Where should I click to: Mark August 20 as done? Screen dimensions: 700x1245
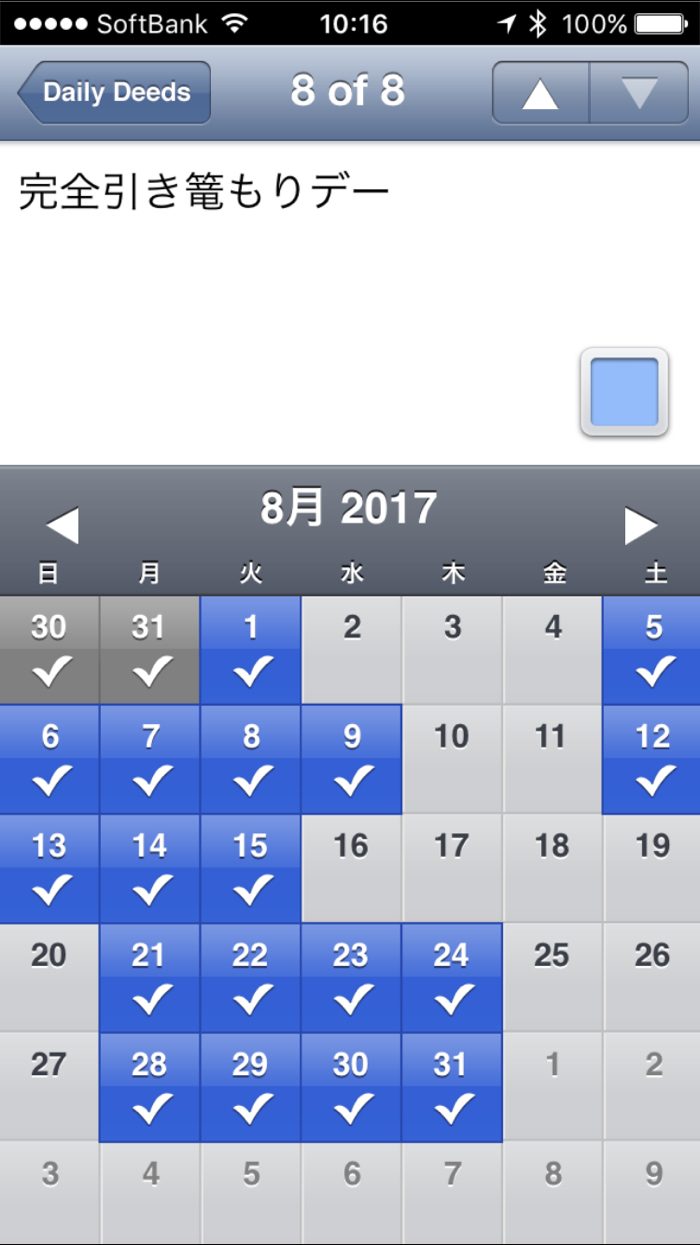click(x=49, y=977)
